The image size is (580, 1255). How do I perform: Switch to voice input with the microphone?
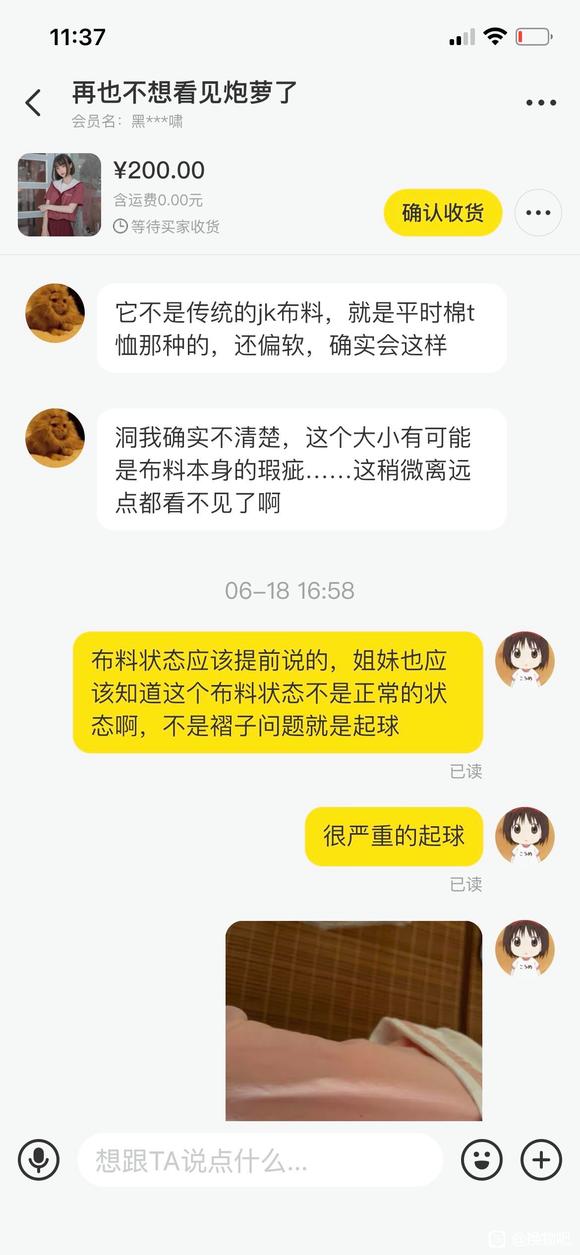point(39,1160)
